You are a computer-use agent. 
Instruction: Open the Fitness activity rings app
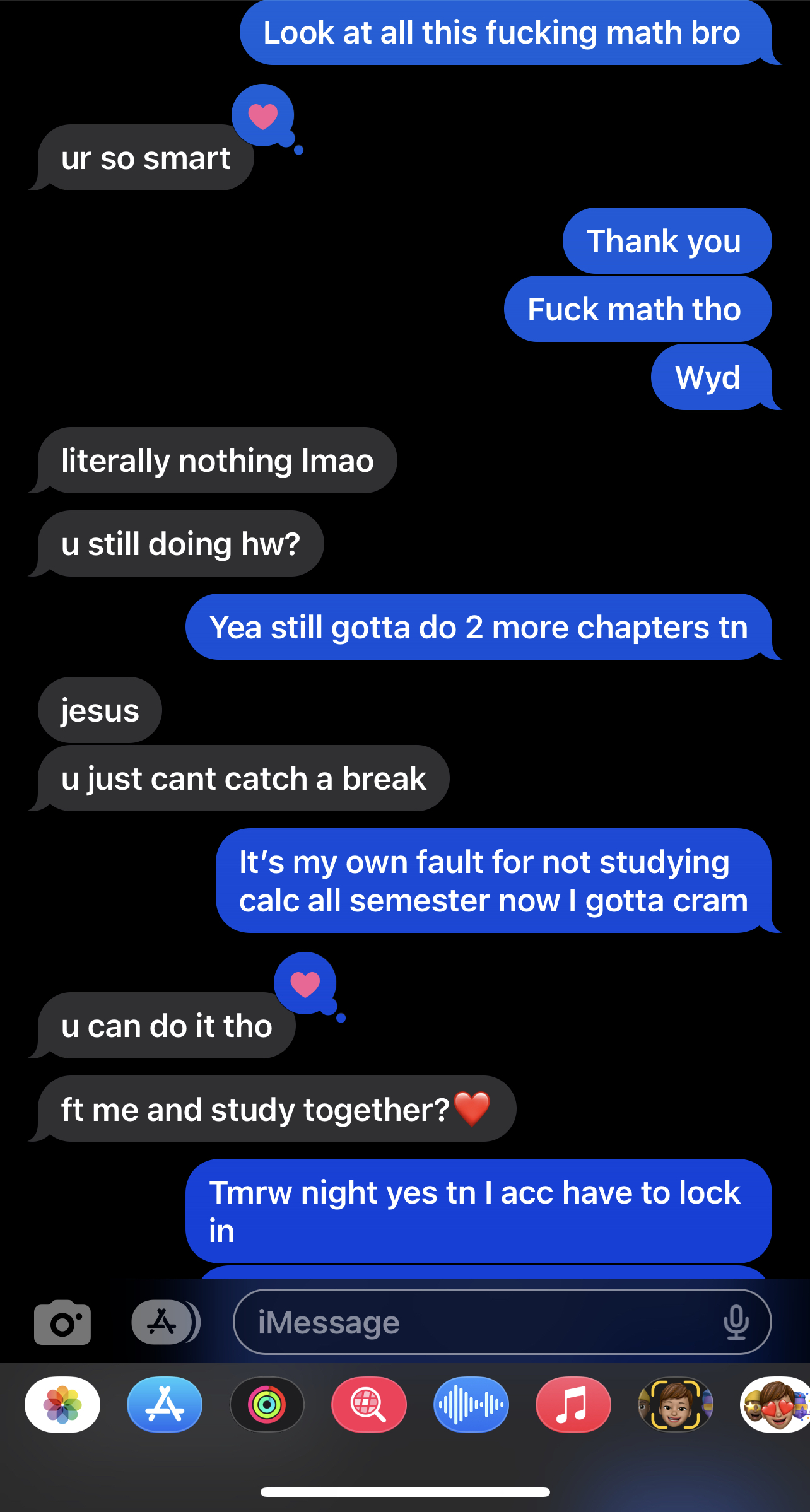(x=267, y=1405)
